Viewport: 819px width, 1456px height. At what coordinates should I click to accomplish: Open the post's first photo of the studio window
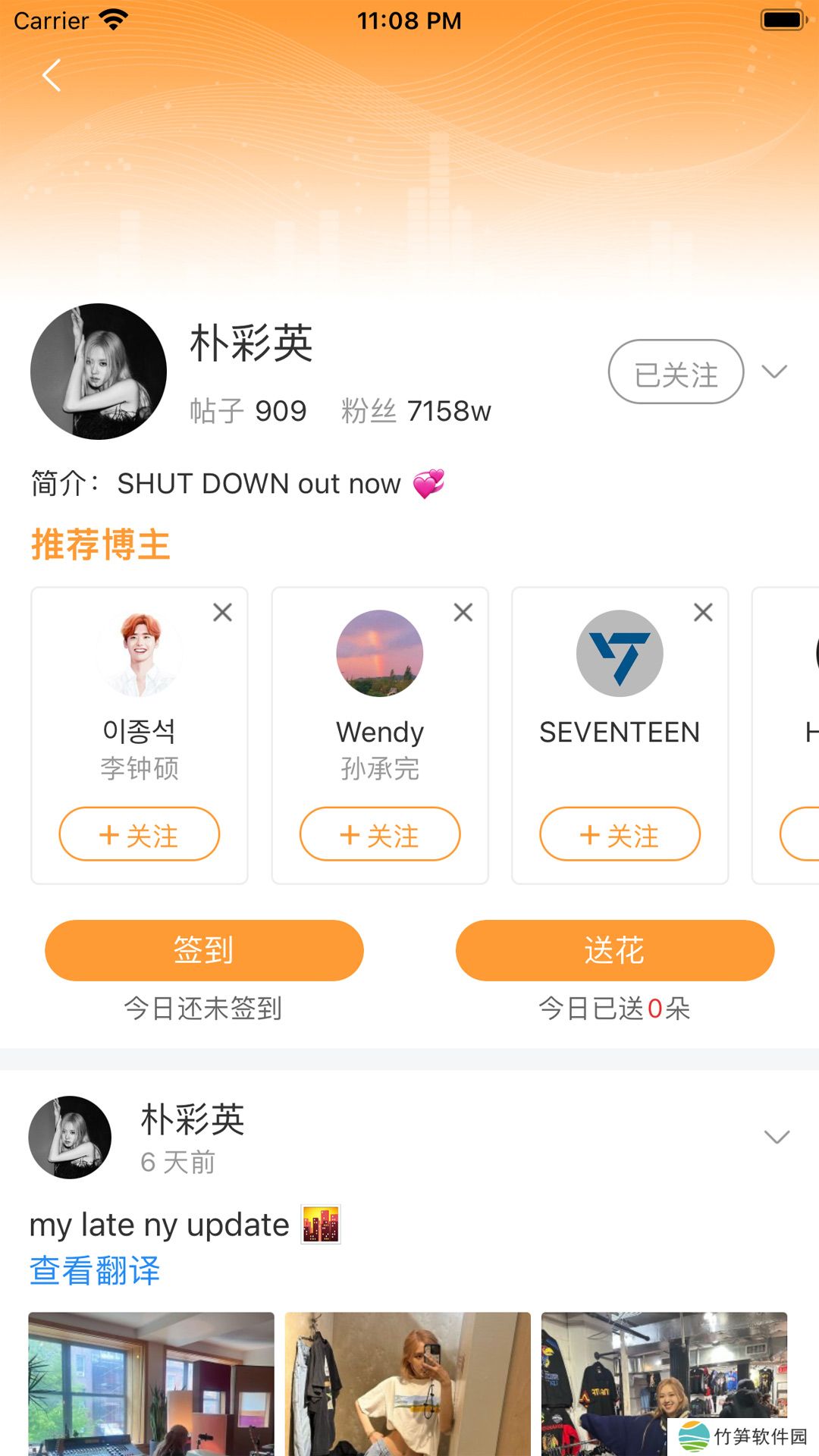151,1384
